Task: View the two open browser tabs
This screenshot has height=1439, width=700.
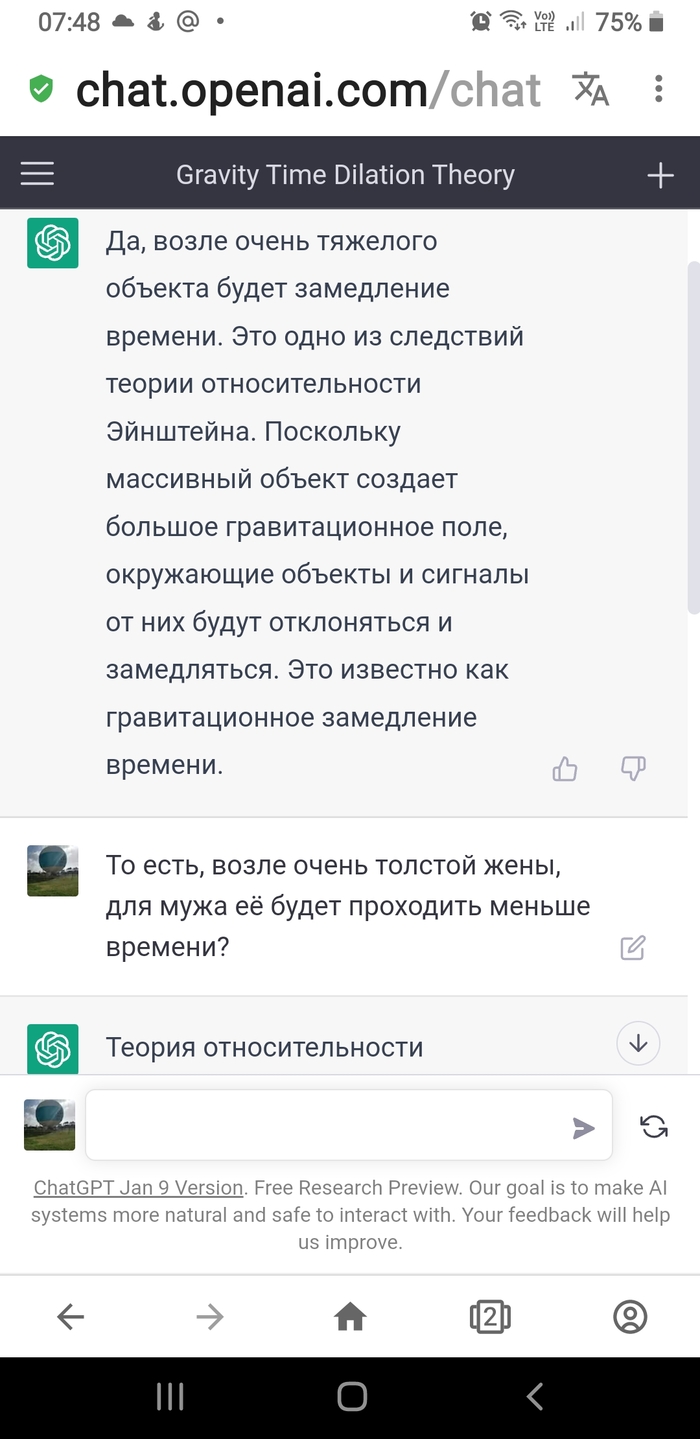Action: click(490, 1317)
